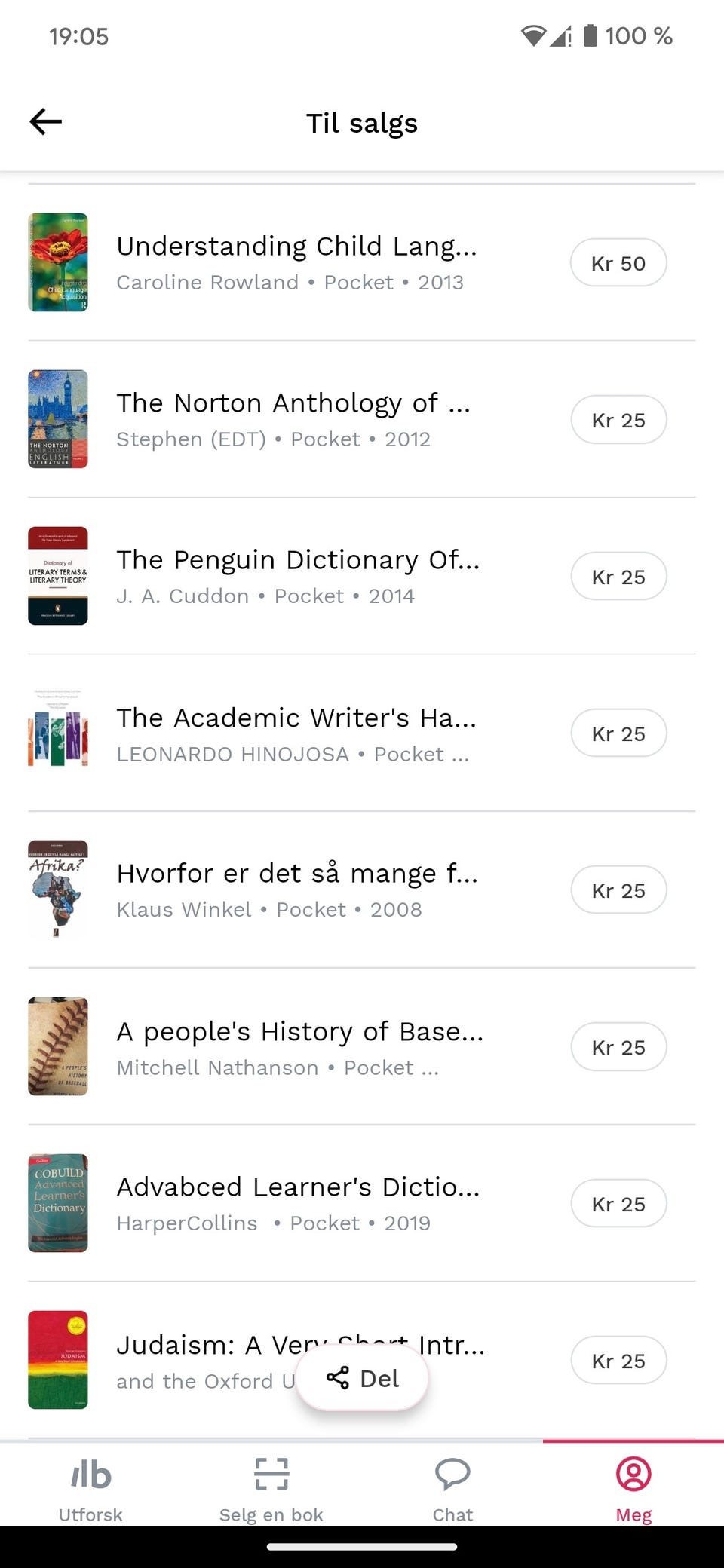
Task: Go back using the top-left arrow
Action: point(46,121)
